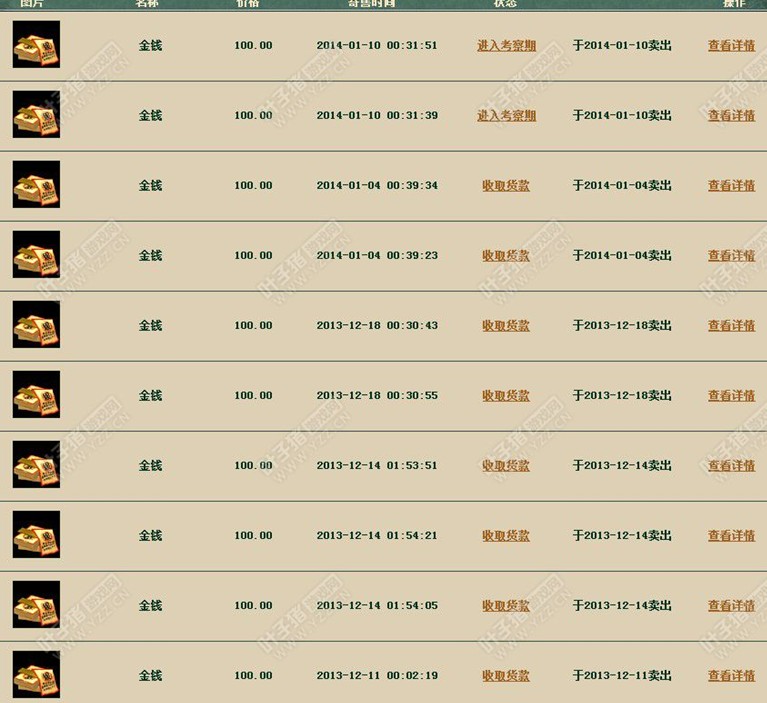The height and width of the screenshot is (703, 767).
Task: Open 查看详情 for the 00:39:34 listing
Action: pos(731,186)
